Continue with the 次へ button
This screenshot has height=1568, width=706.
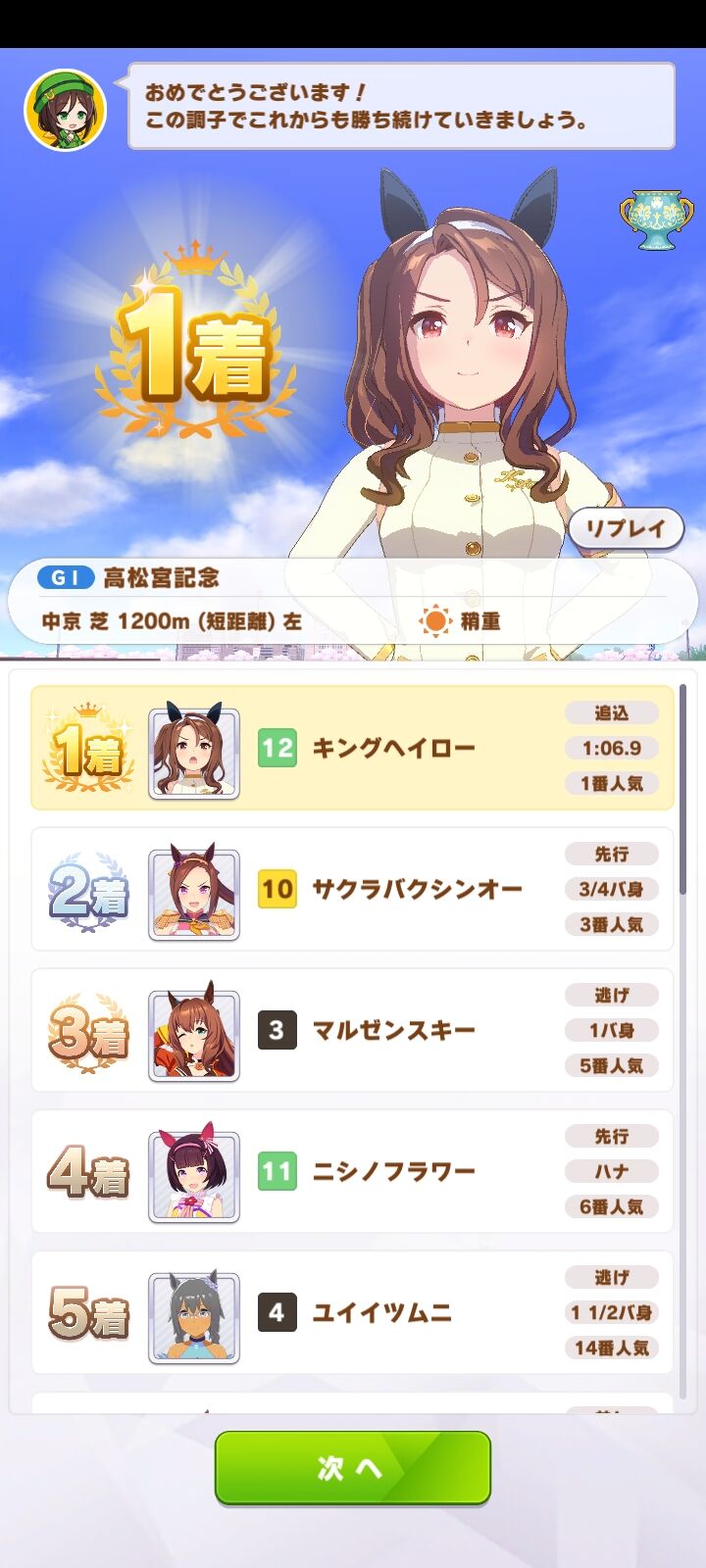pyautogui.click(x=353, y=1467)
